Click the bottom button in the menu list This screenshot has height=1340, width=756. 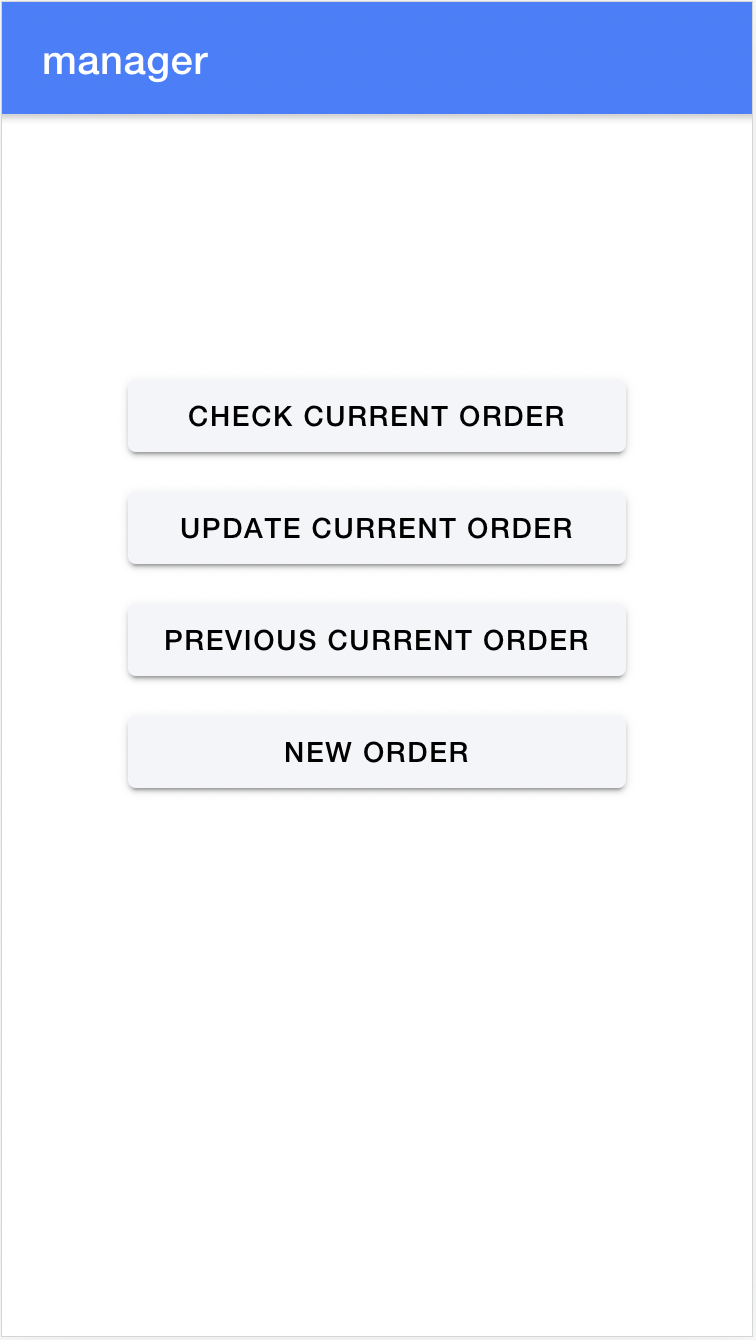[x=377, y=752]
